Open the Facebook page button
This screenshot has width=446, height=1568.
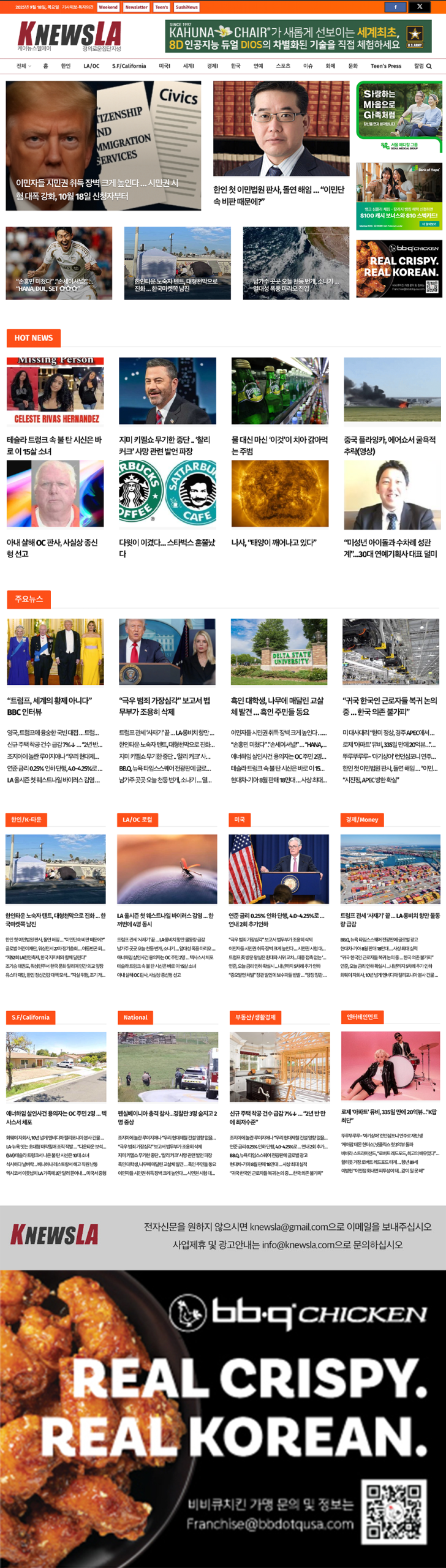pos(395,7)
